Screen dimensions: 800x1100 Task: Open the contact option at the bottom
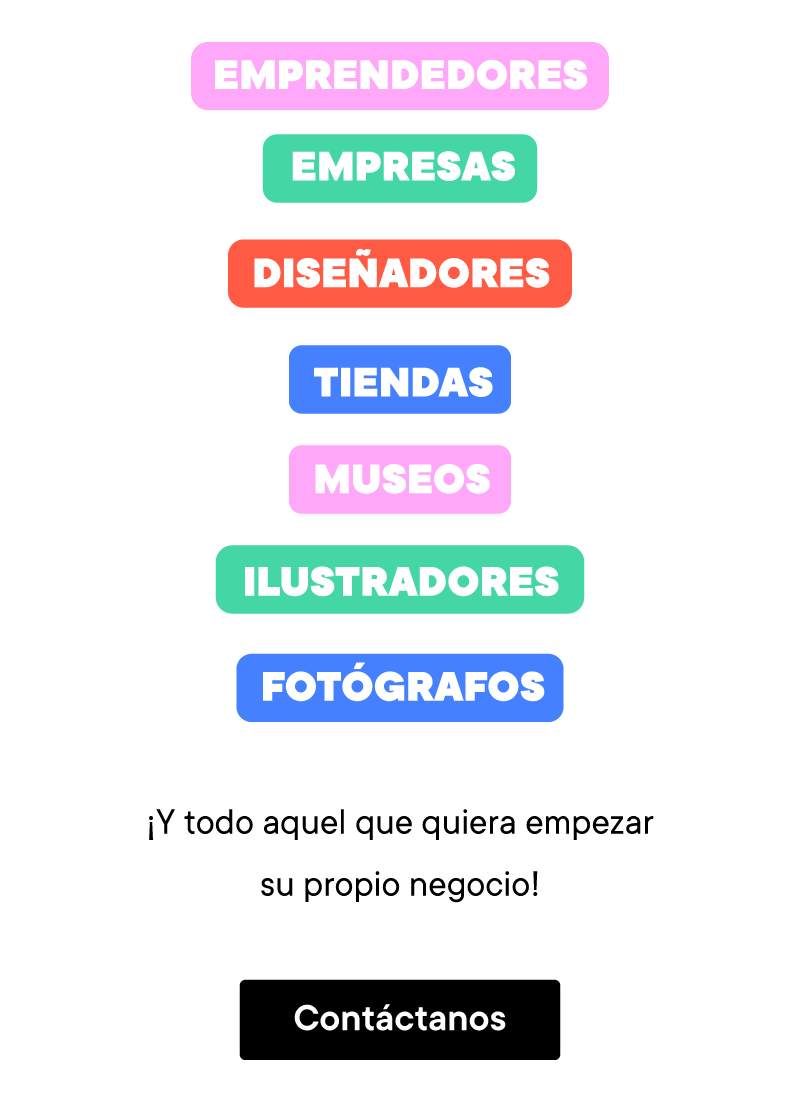[x=400, y=1019]
